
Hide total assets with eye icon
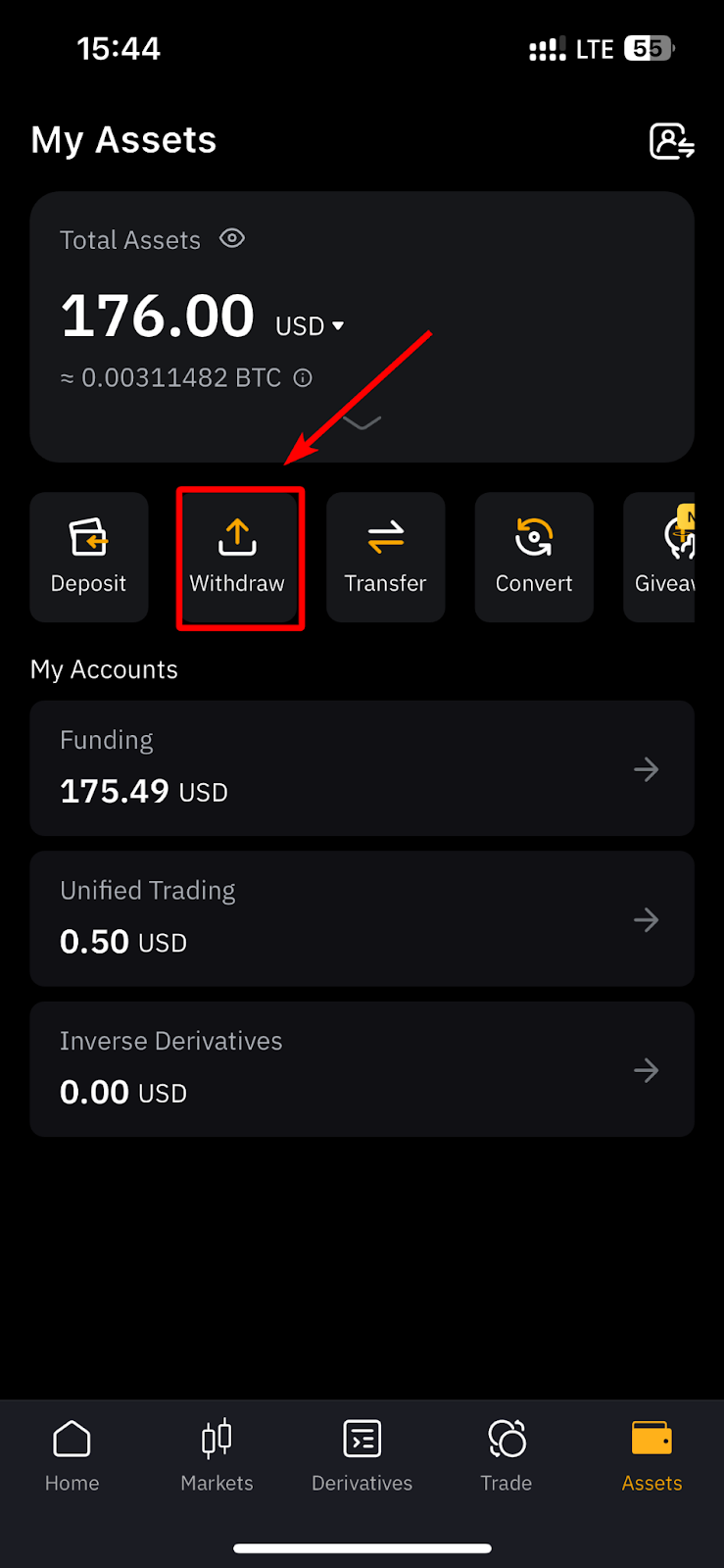232,238
